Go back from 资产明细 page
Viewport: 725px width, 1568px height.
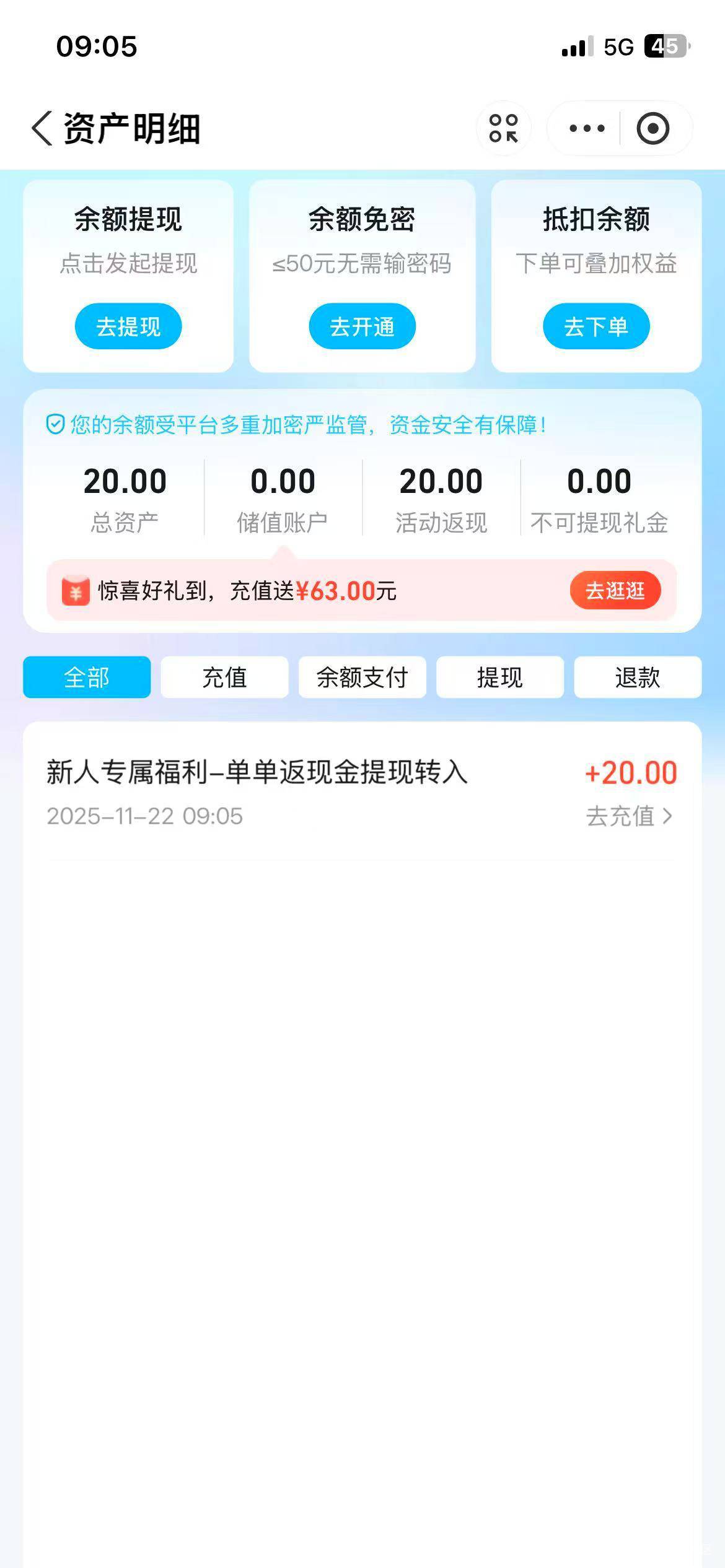[42, 128]
